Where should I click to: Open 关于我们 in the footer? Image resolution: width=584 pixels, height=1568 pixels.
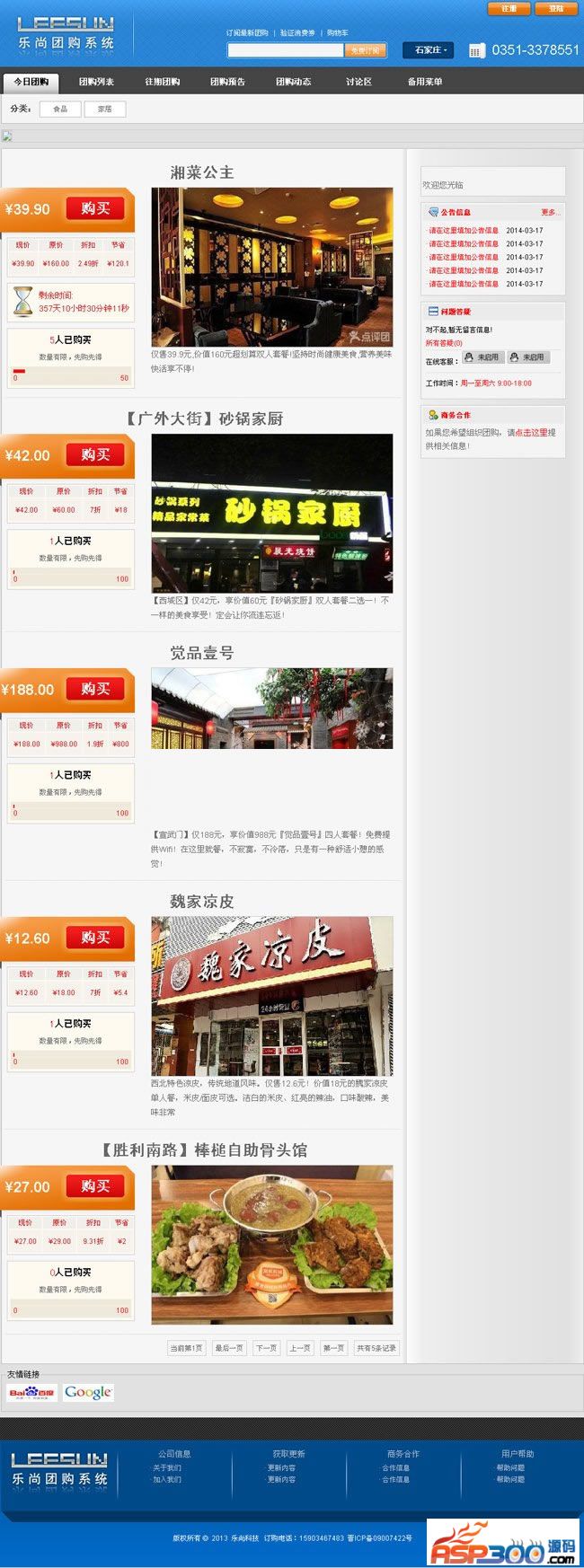click(167, 1467)
